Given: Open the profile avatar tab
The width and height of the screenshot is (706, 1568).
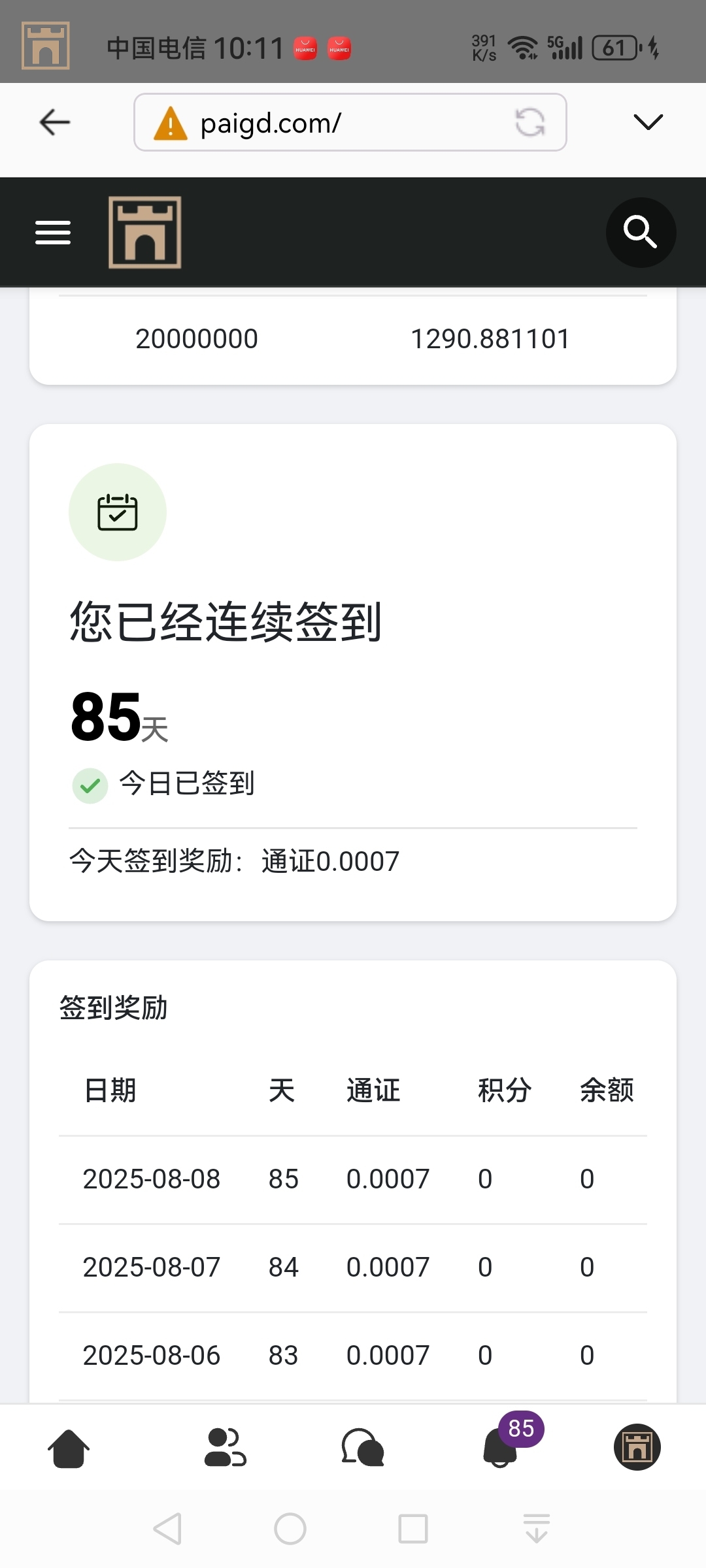Looking at the screenshot, I should [x=637, y=1448].
